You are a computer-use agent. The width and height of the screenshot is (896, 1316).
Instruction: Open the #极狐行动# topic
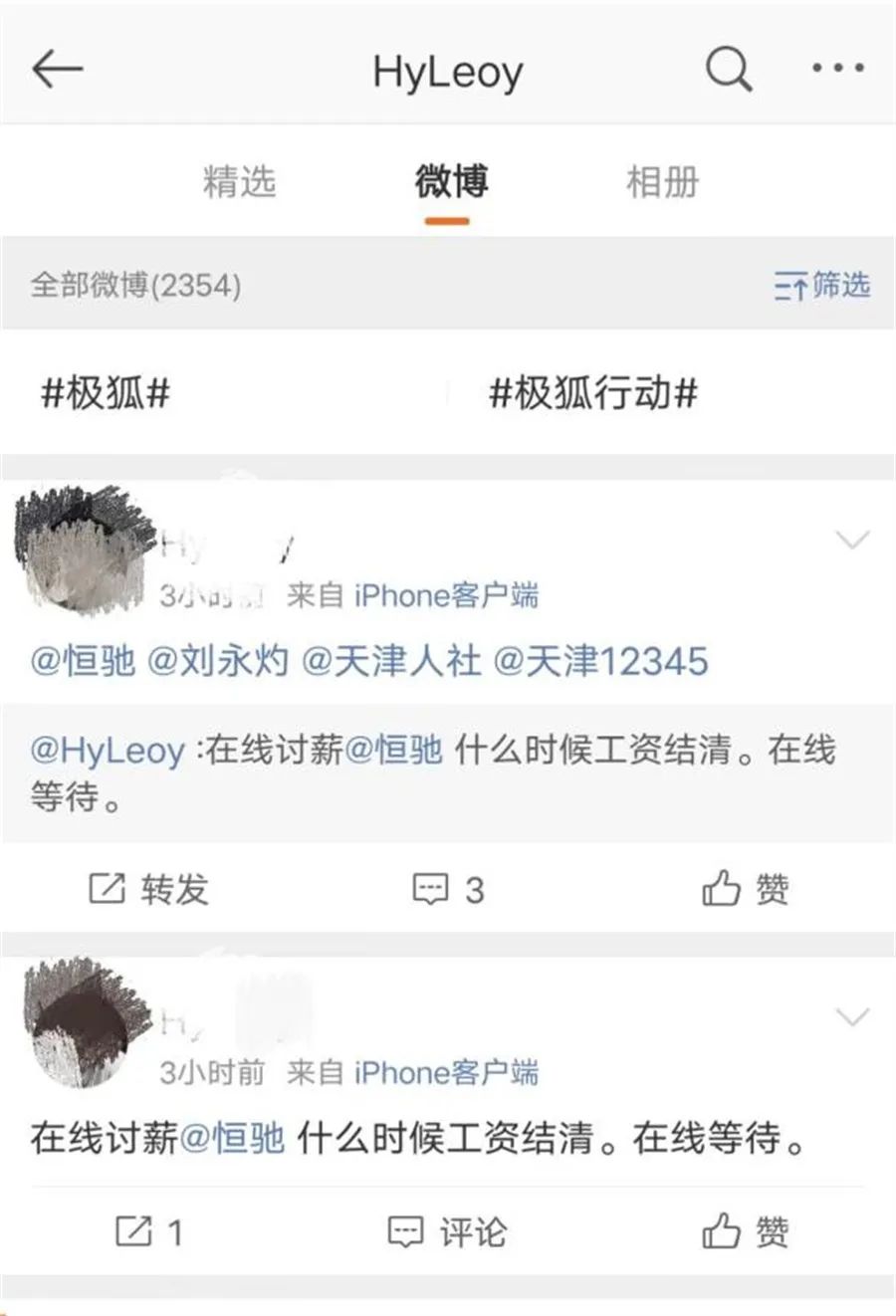592,393
